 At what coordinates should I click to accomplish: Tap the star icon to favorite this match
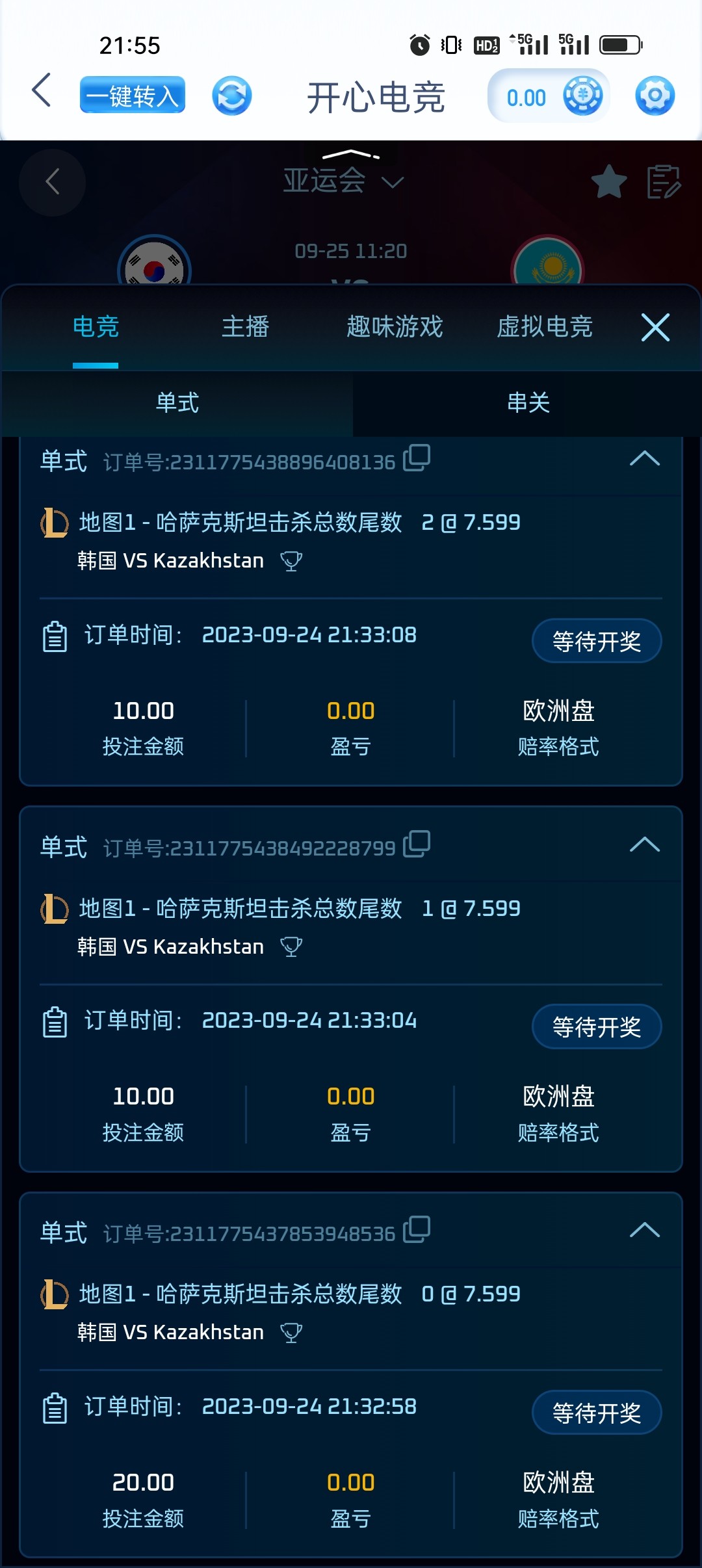[608, 183]
